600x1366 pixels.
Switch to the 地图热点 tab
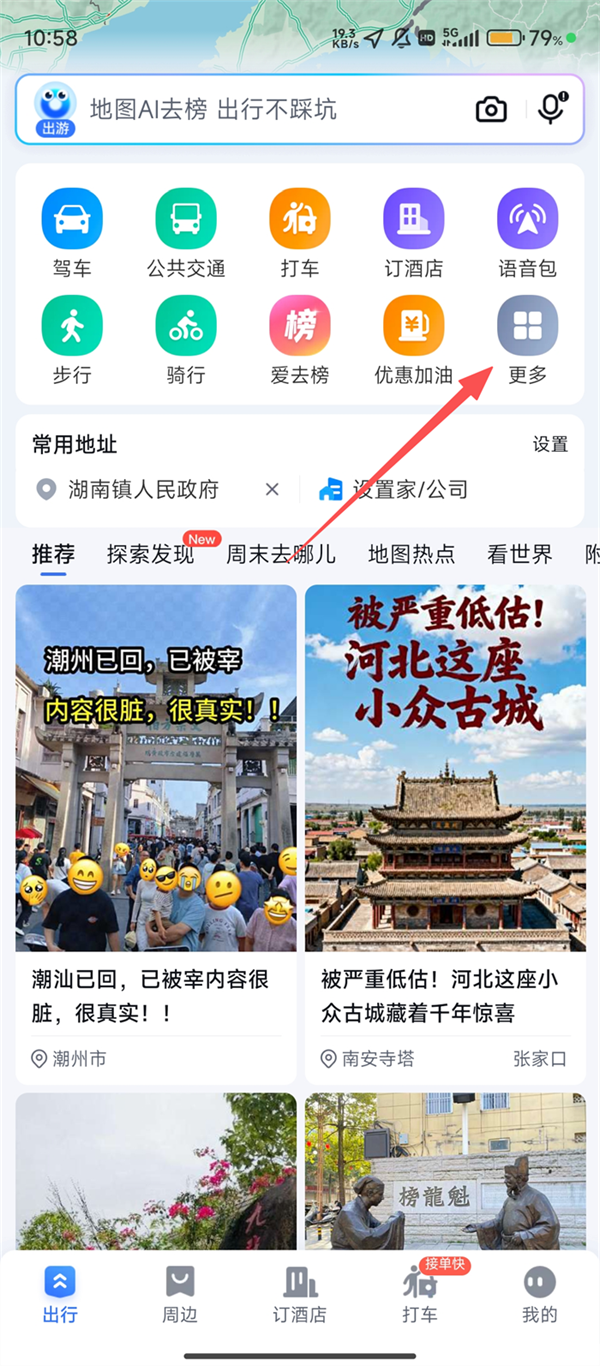point(411,554)
